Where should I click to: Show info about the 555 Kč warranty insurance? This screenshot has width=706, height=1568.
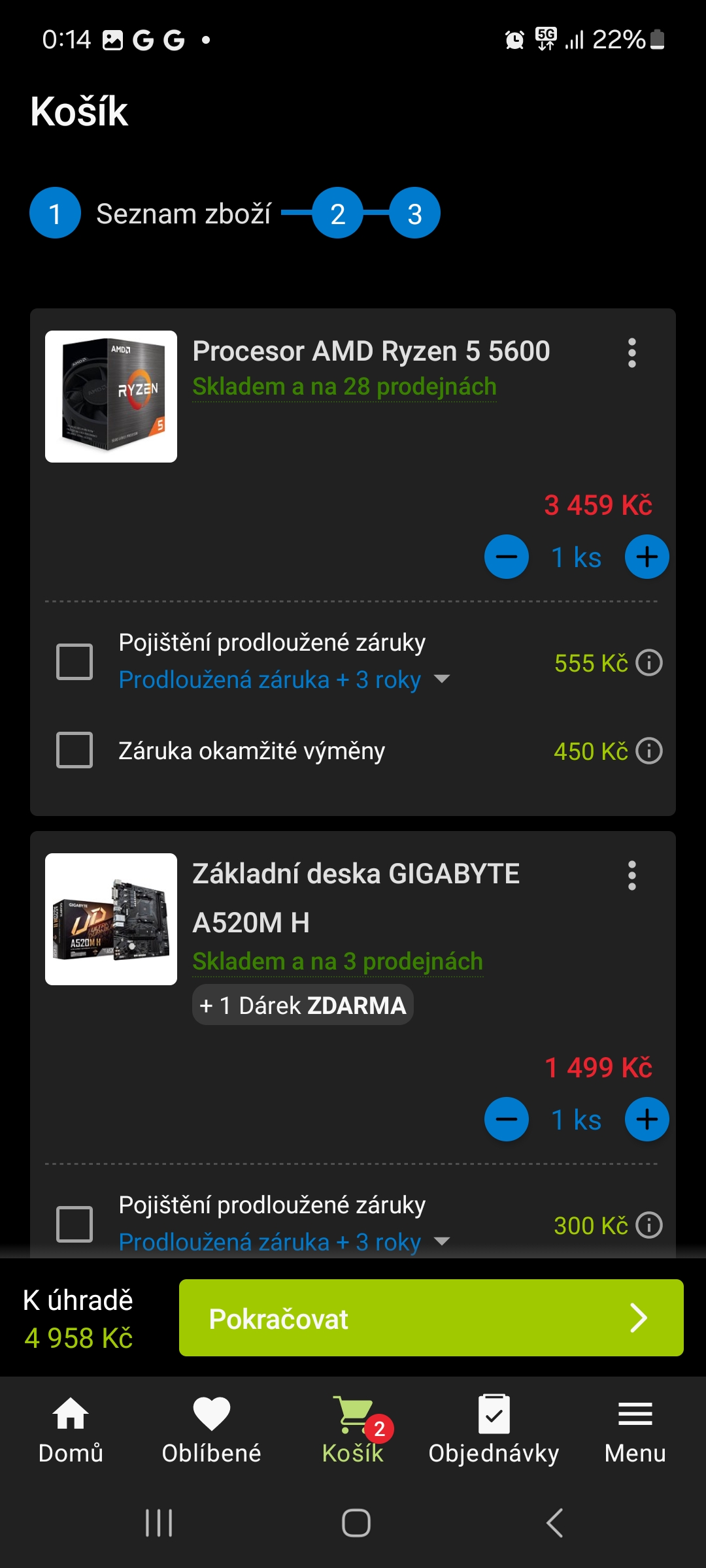(x=649, y=662)
